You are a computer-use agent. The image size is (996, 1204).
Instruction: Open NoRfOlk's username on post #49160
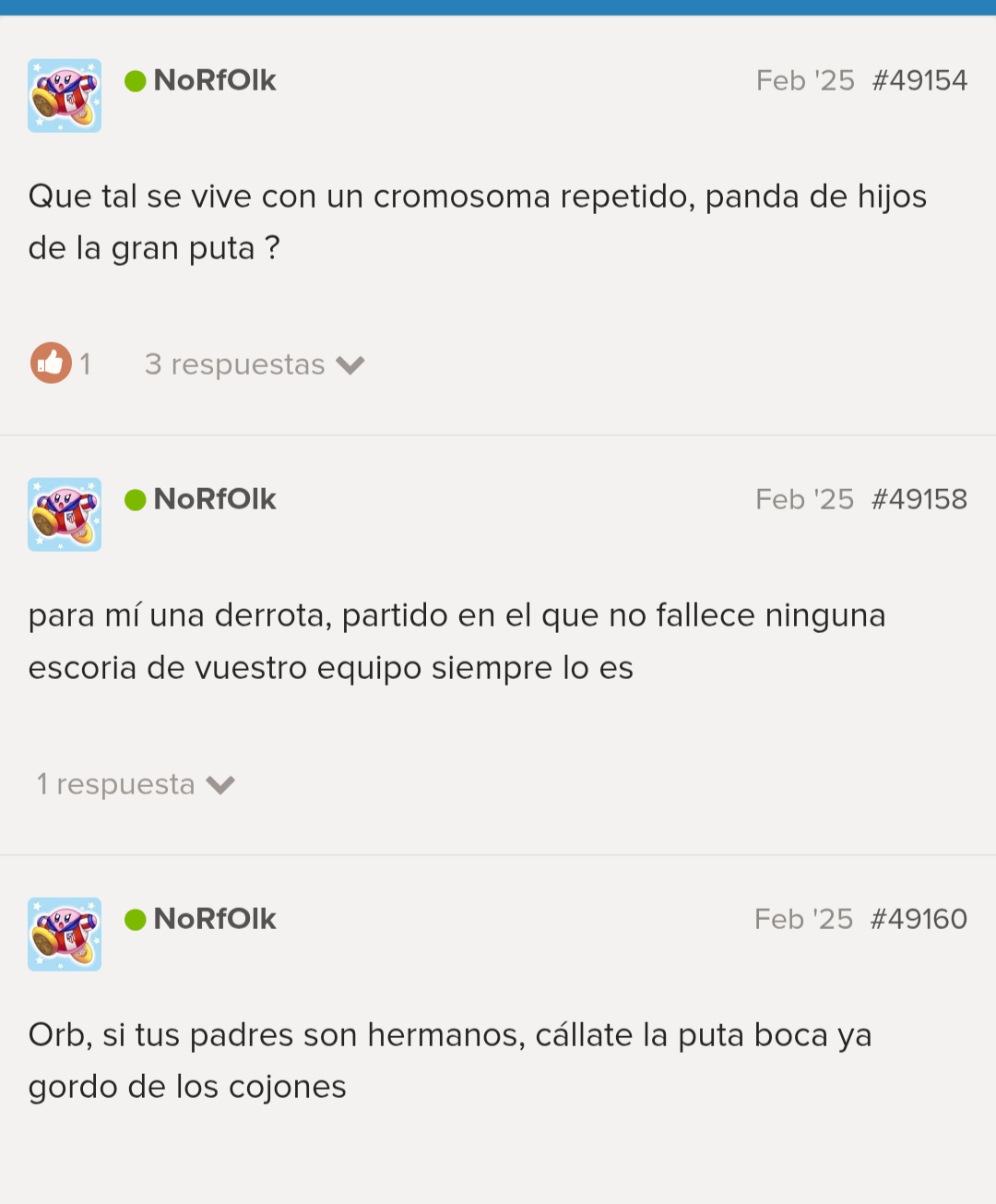[x=214, y=919]
